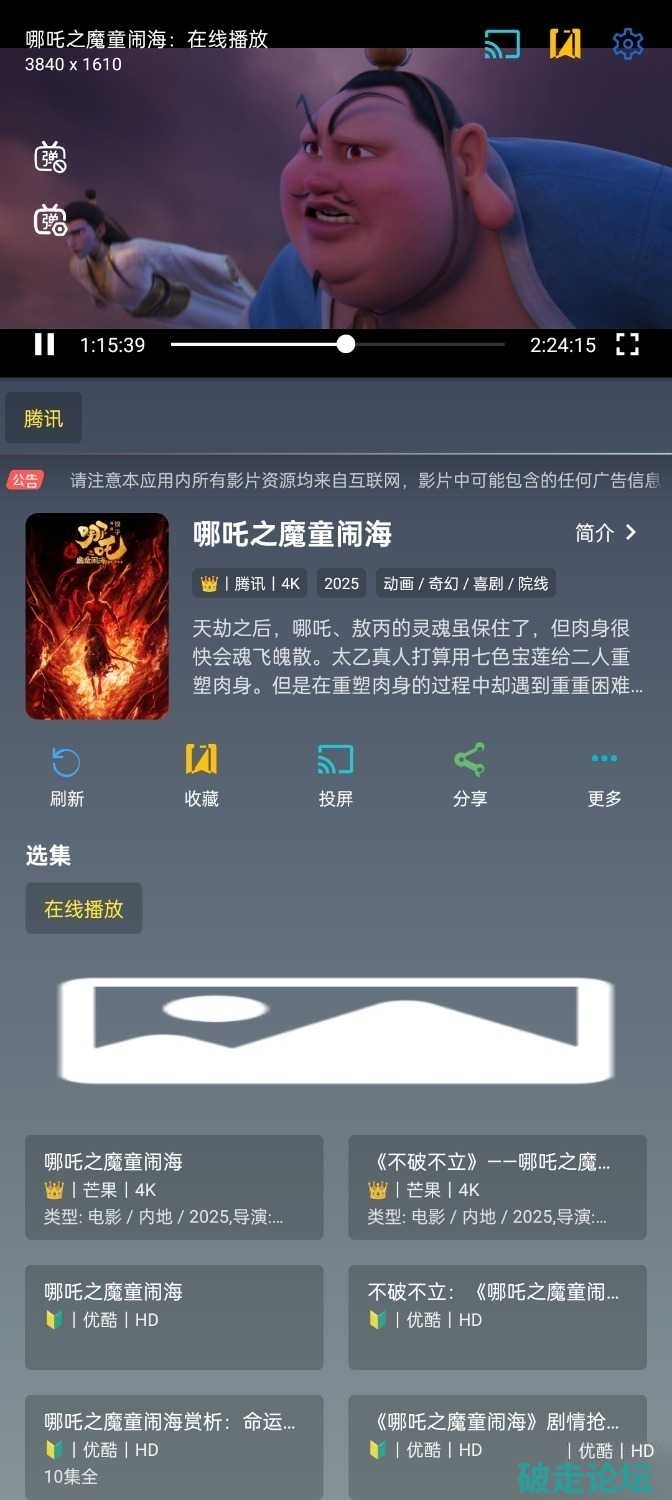Open the 优酷 HD 哪吒之魔童闹海 card

coord(174,1317)
